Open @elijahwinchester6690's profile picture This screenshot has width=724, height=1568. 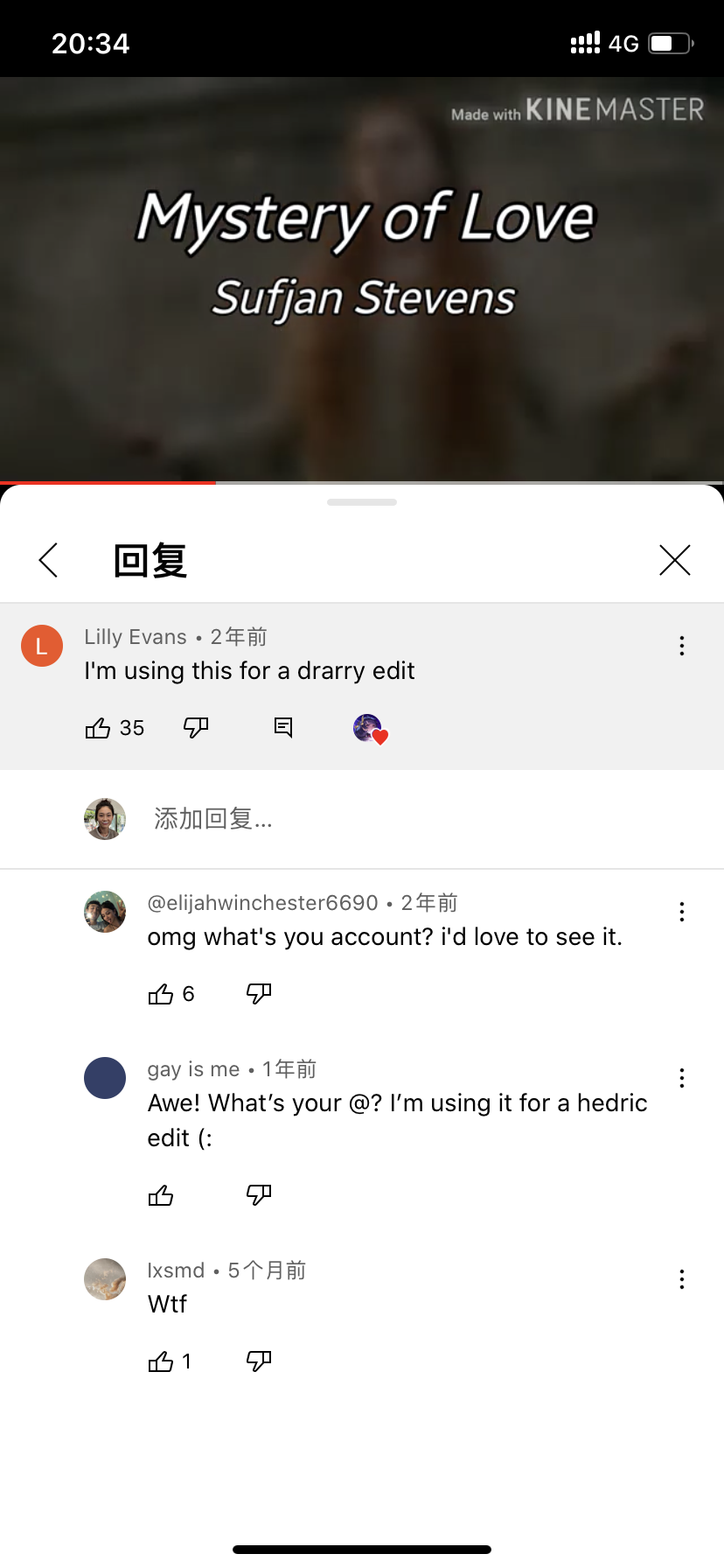coord(105,912)
